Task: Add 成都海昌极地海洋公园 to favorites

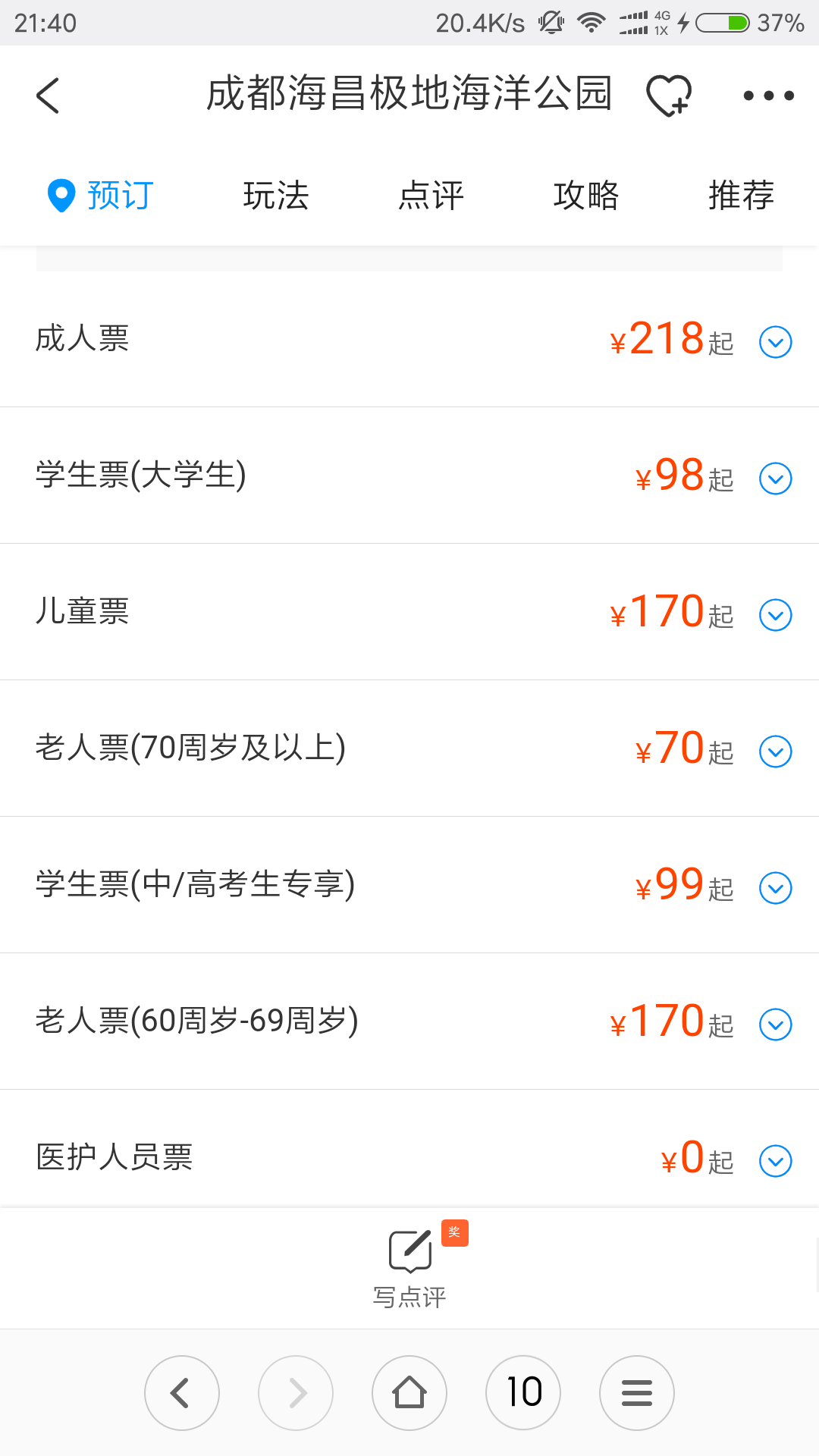Action: pyautogui.click(x=668, y=96)
